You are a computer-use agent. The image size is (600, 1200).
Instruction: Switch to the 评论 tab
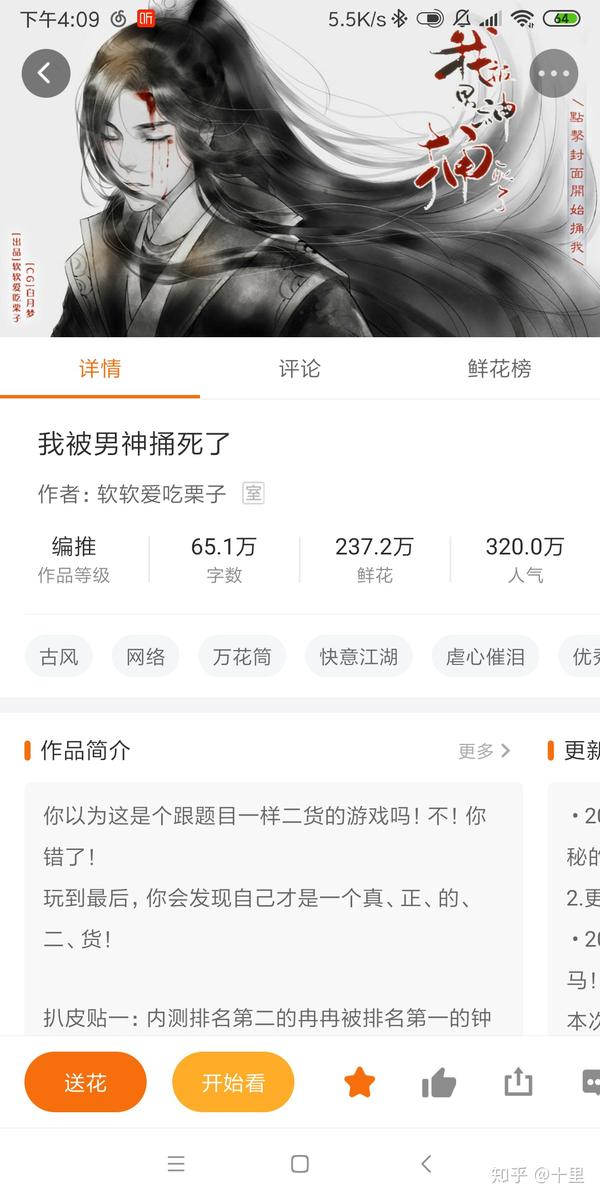299,369
